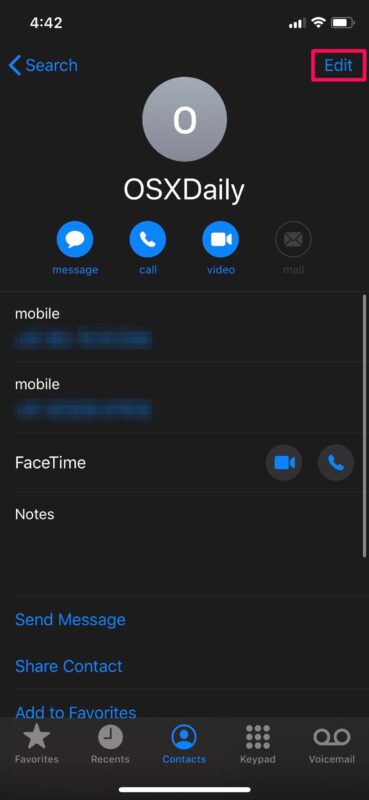Screen dimensions: 369x800
Task: Tap the FaceTime video camera button
Action: click(x=284, y=463)
